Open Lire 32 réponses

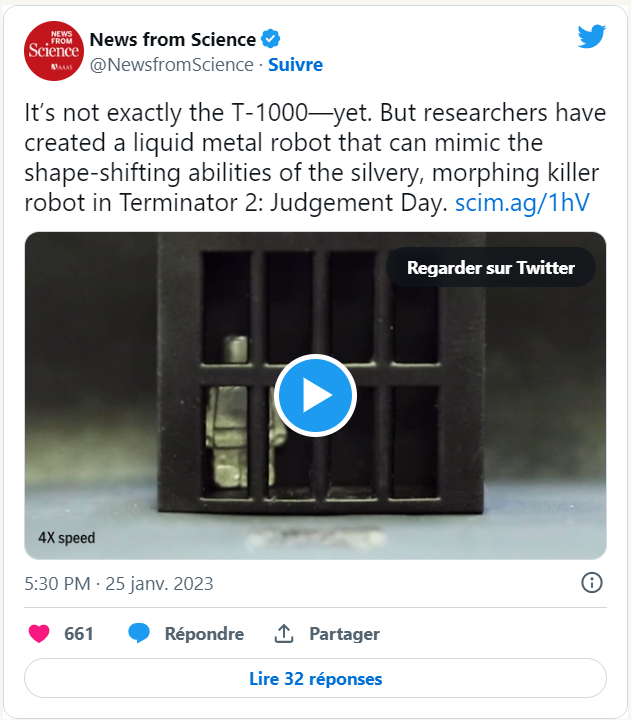tap(315, 679)
